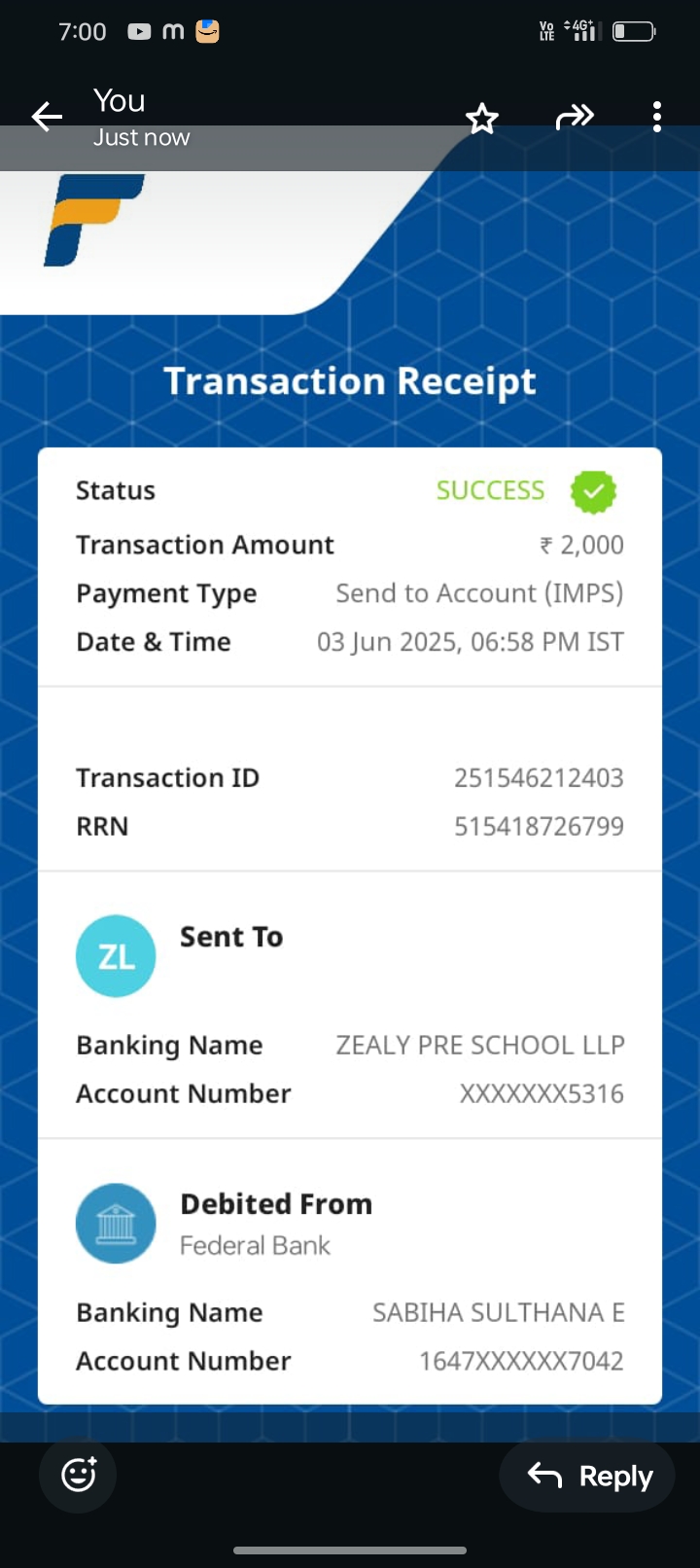The image size is (700, 1568).
Task: Add an emoji reaction
Action: 78,1475
